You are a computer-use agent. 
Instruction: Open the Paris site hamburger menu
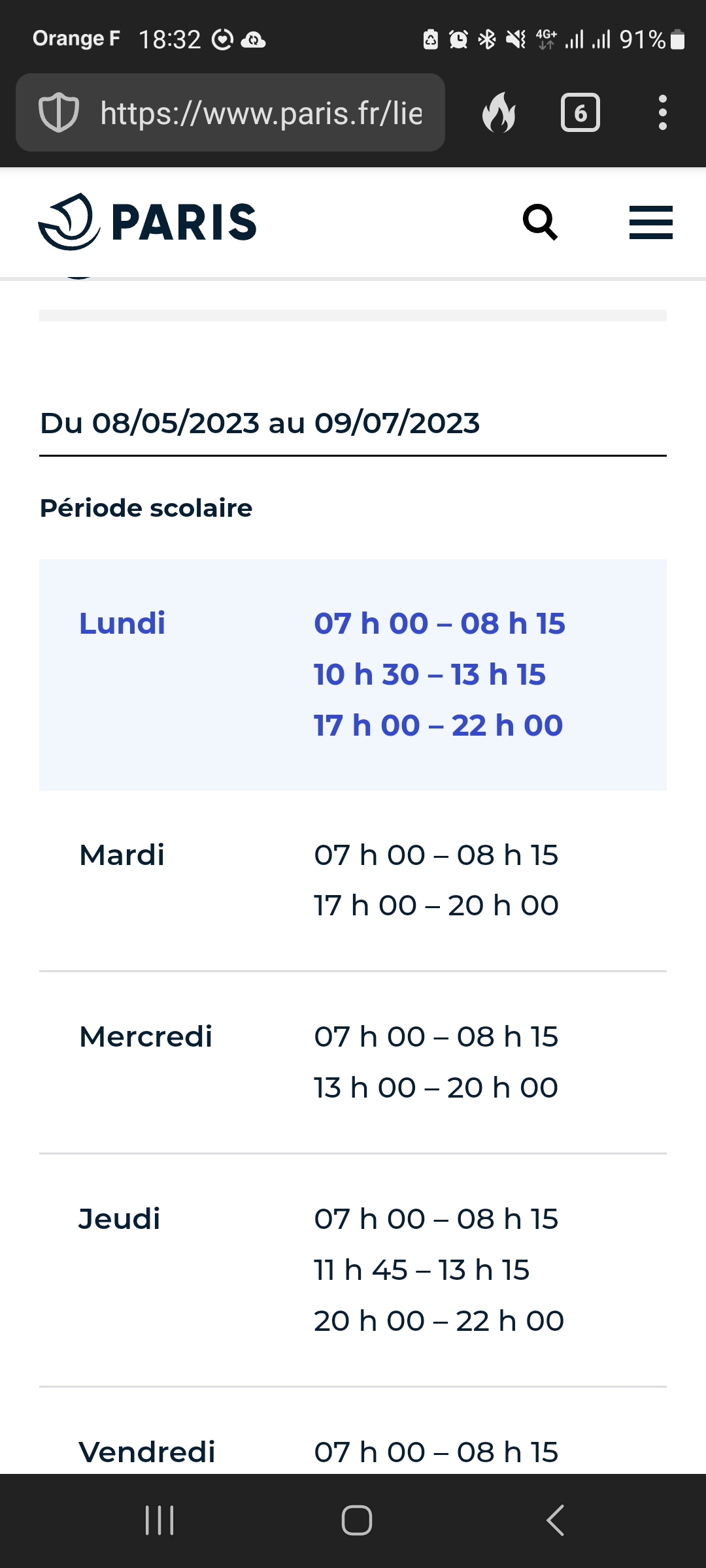[x=650, y=222]
